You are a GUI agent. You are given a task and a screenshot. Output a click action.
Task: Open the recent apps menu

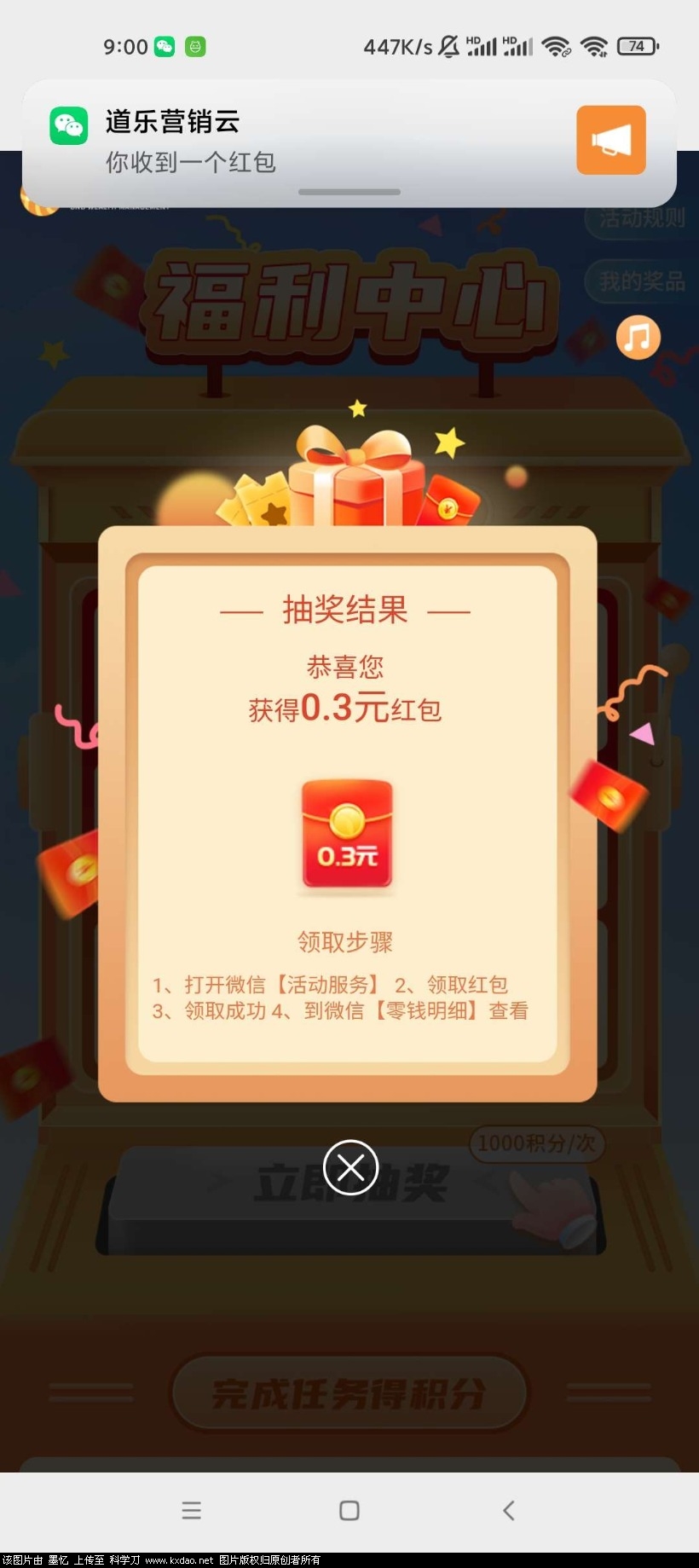pyautogui.click(x=192, y=1511)
